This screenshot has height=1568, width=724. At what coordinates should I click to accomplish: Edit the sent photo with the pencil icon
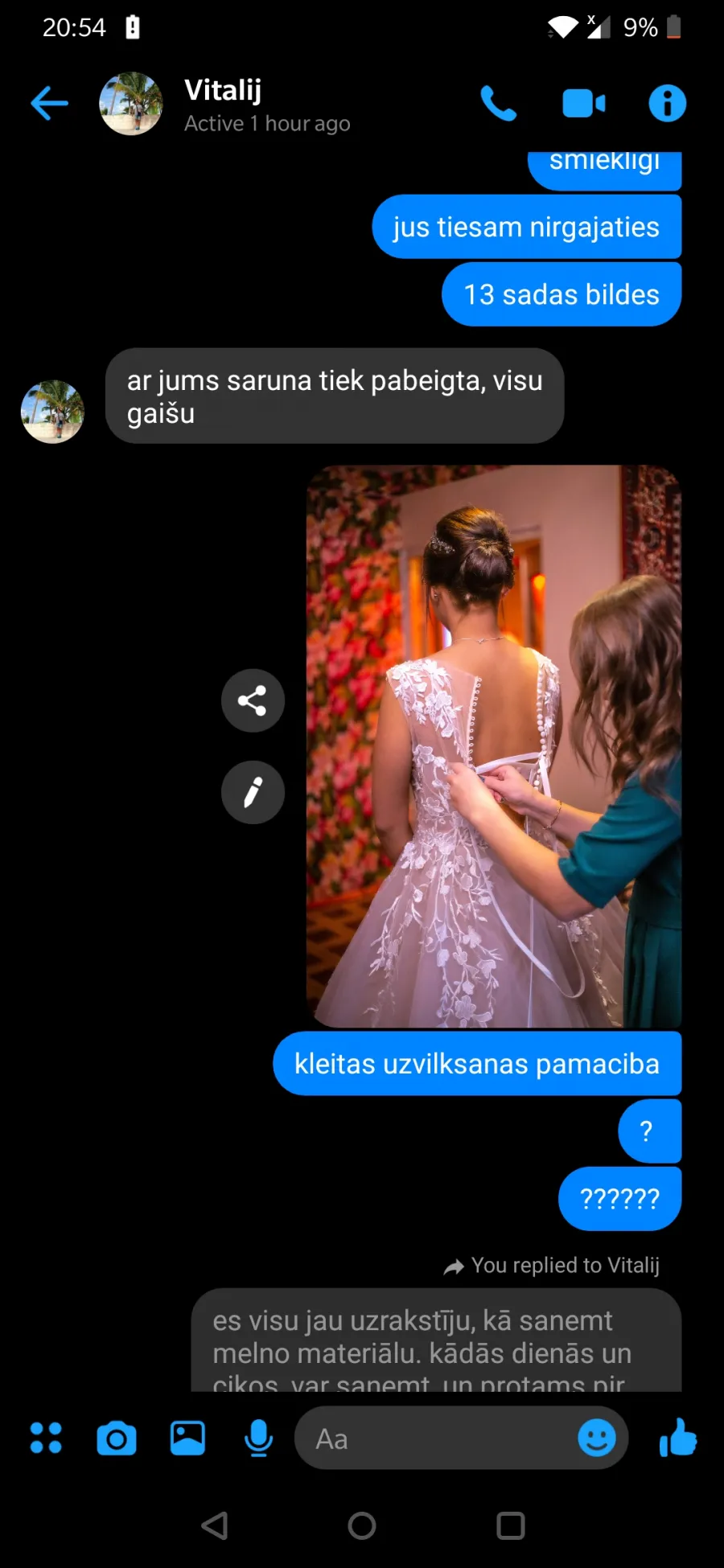253,792
